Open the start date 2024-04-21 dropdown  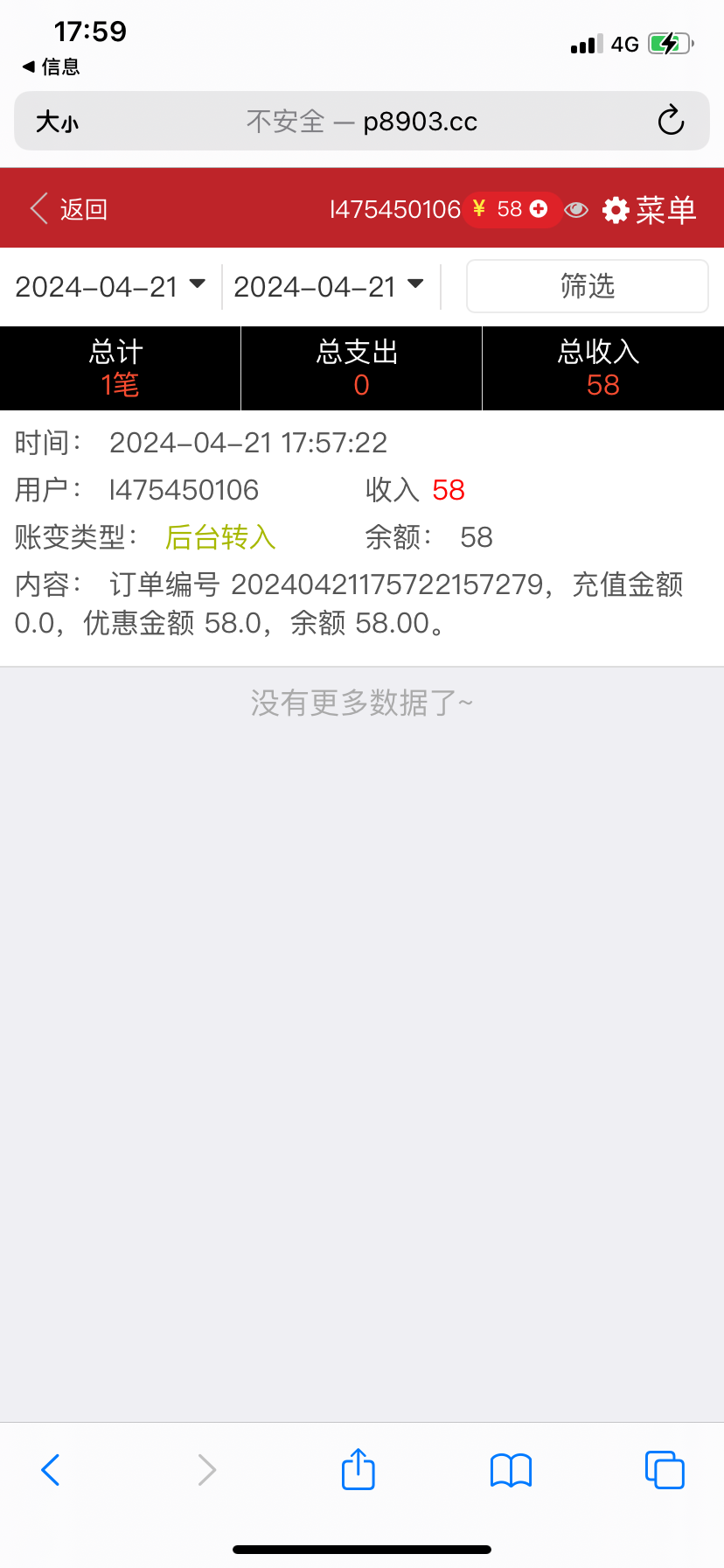point(109,285)
